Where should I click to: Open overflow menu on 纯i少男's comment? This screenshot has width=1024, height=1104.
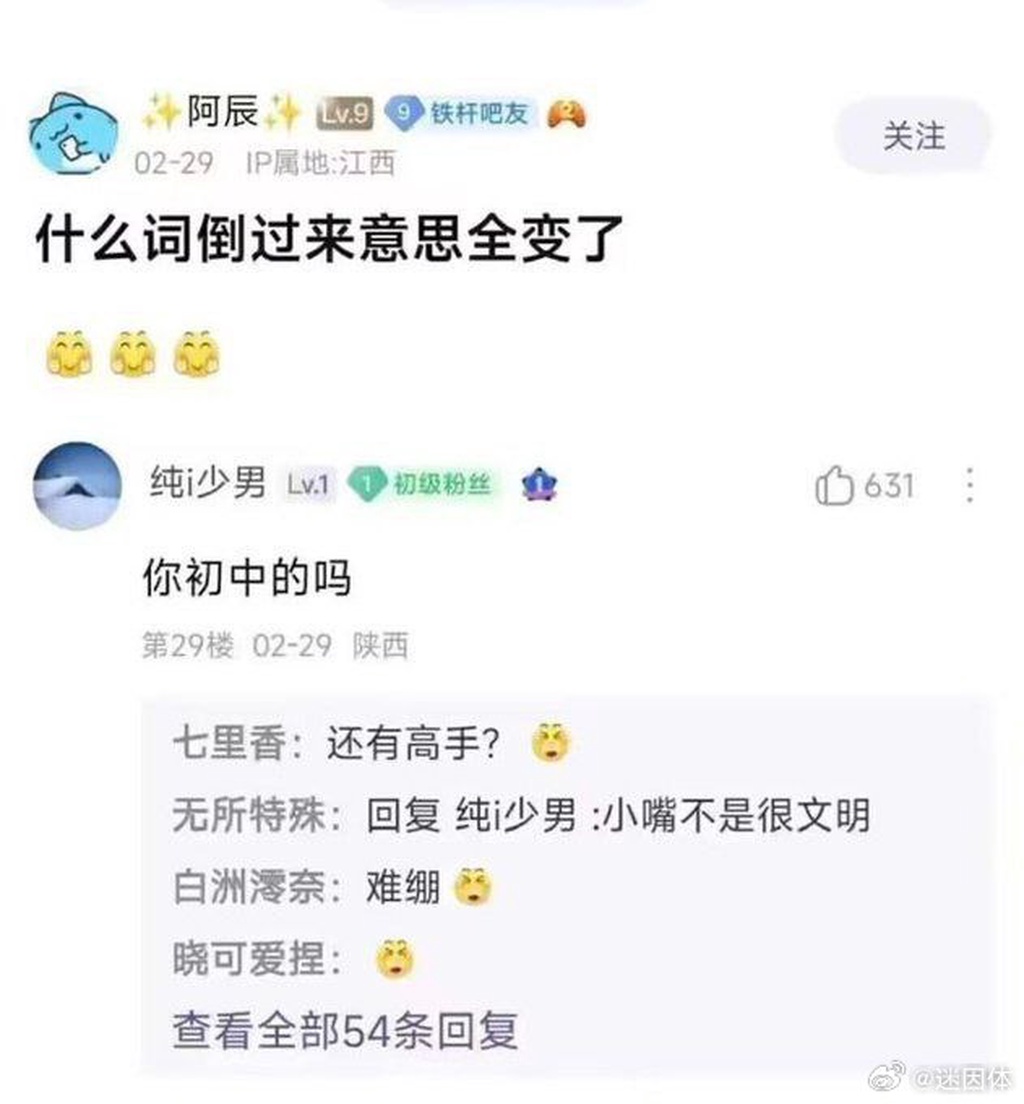[969, 486]
